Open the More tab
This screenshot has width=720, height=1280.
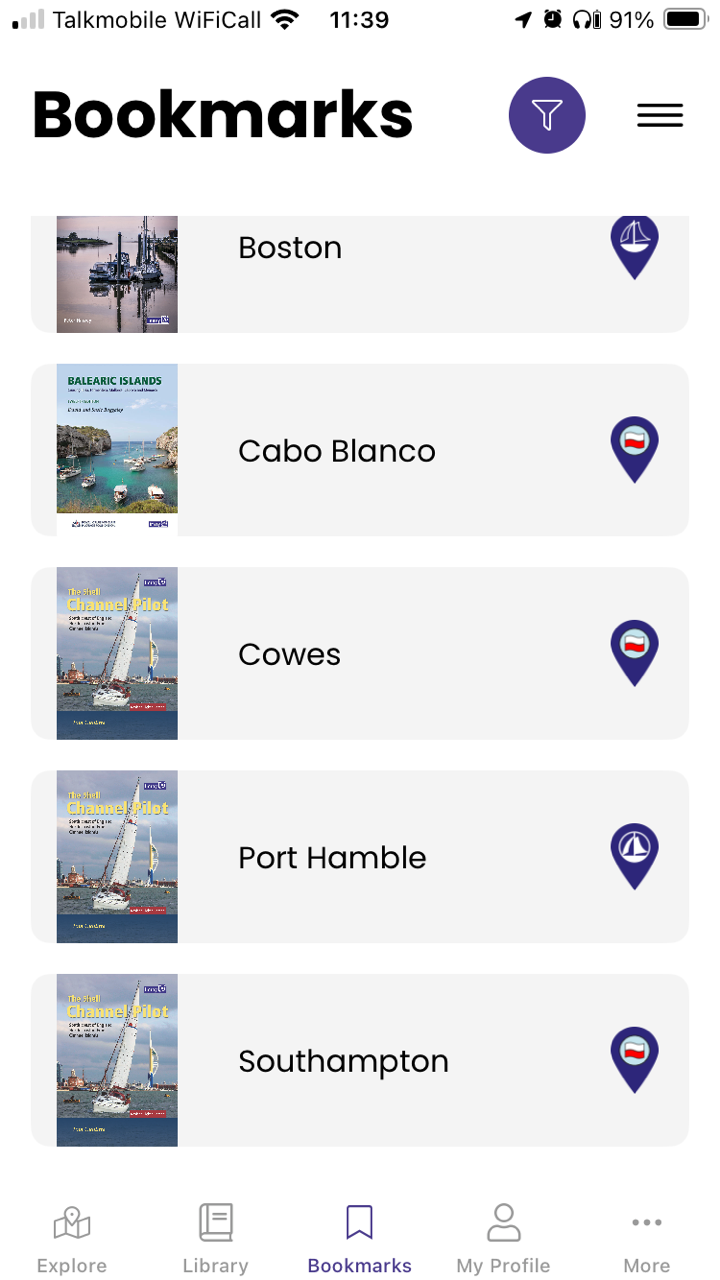[x=647, y=1239]
